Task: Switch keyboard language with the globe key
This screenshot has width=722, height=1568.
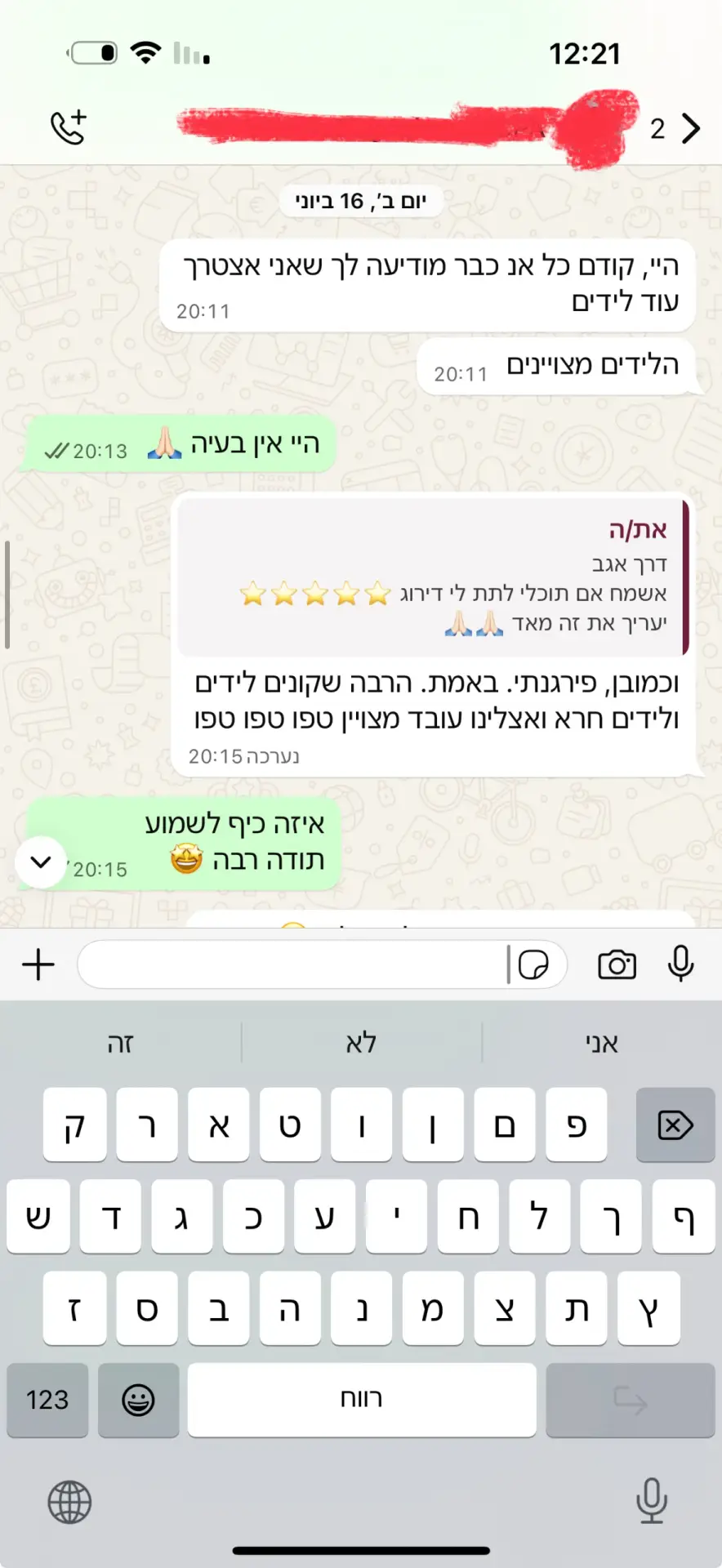Action: pyautogui.click(x=69, y=1502)
